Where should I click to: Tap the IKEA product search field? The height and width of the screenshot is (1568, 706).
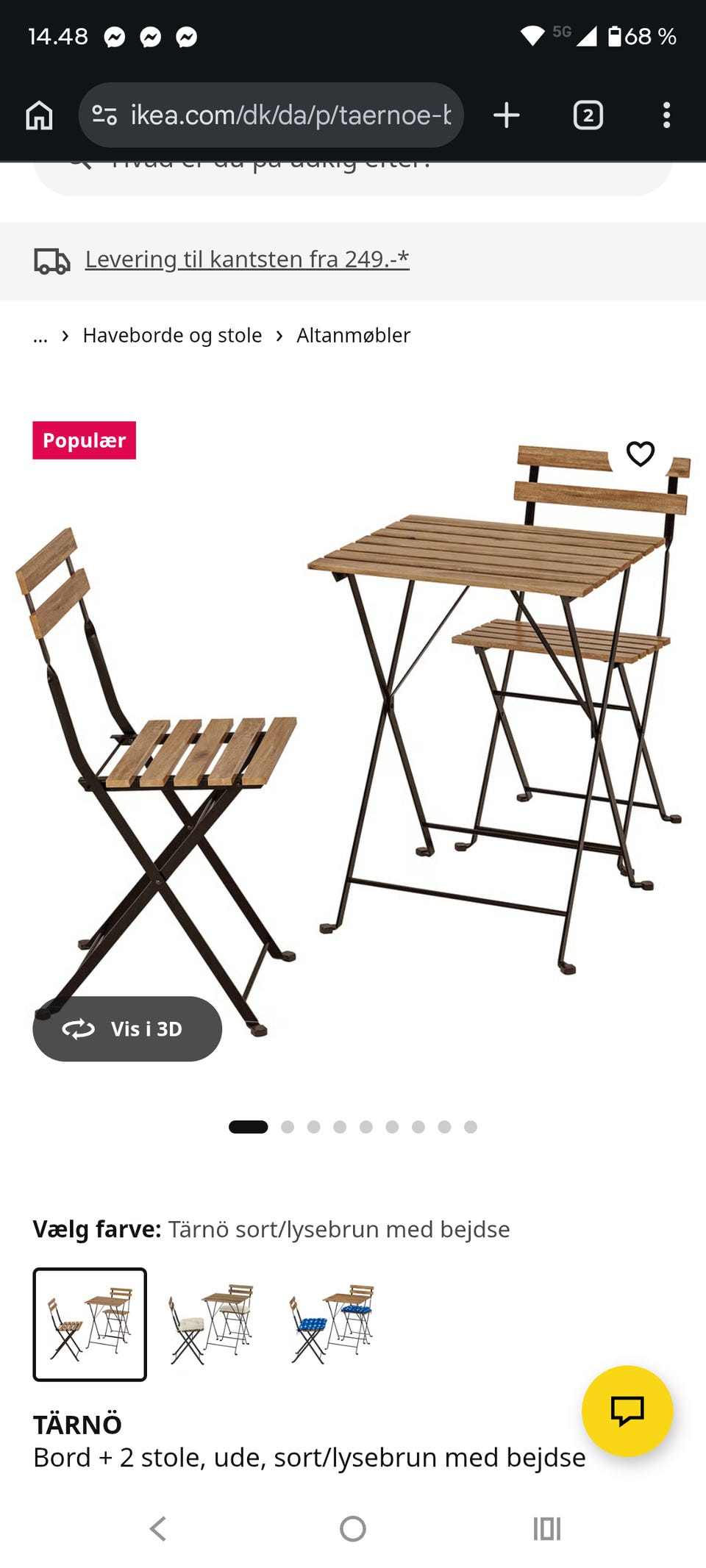[x=353, y=176]
